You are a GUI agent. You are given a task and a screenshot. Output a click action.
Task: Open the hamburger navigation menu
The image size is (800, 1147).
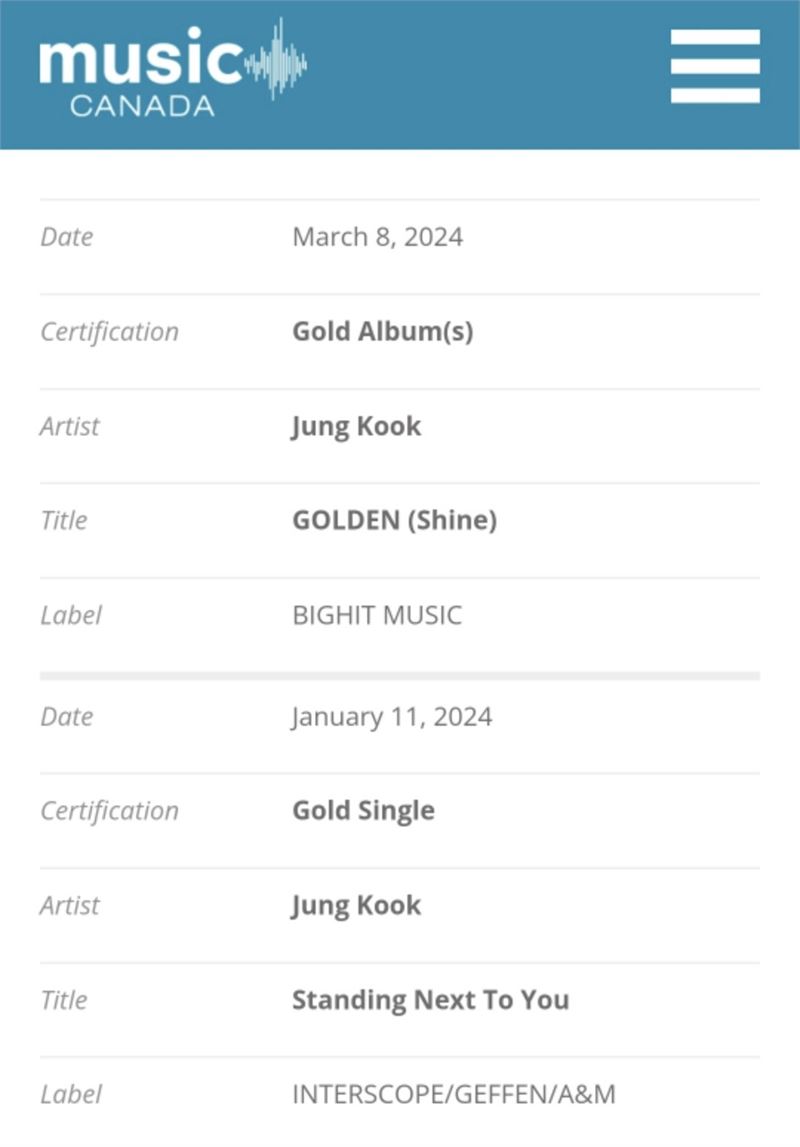coord(715,67)
